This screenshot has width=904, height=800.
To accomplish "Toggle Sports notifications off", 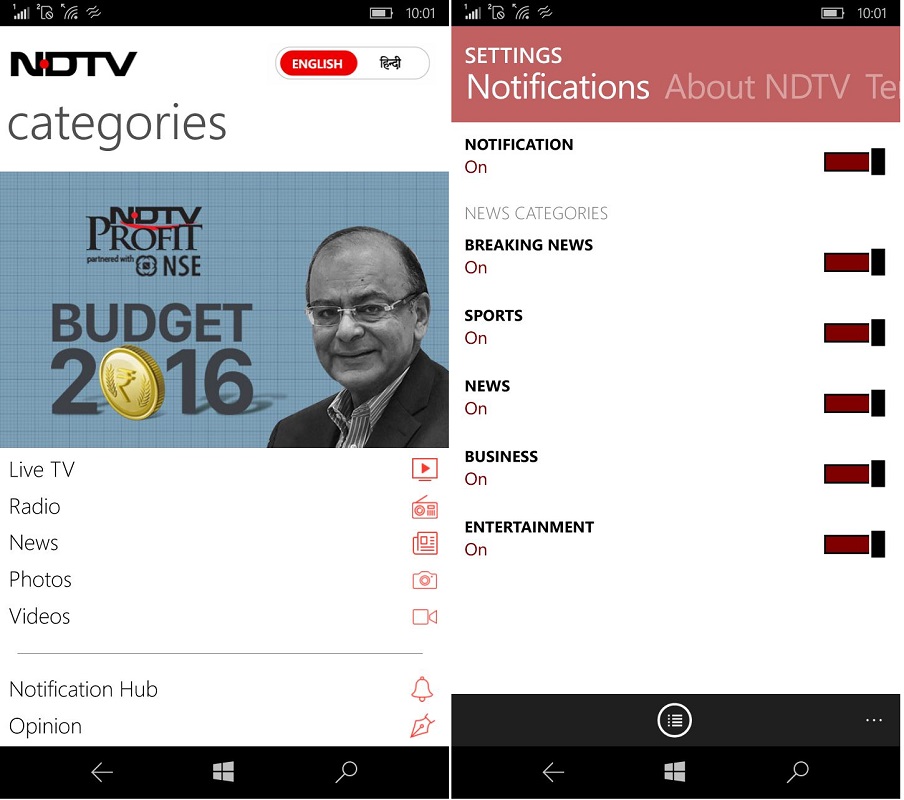I will tap(854, 333).
